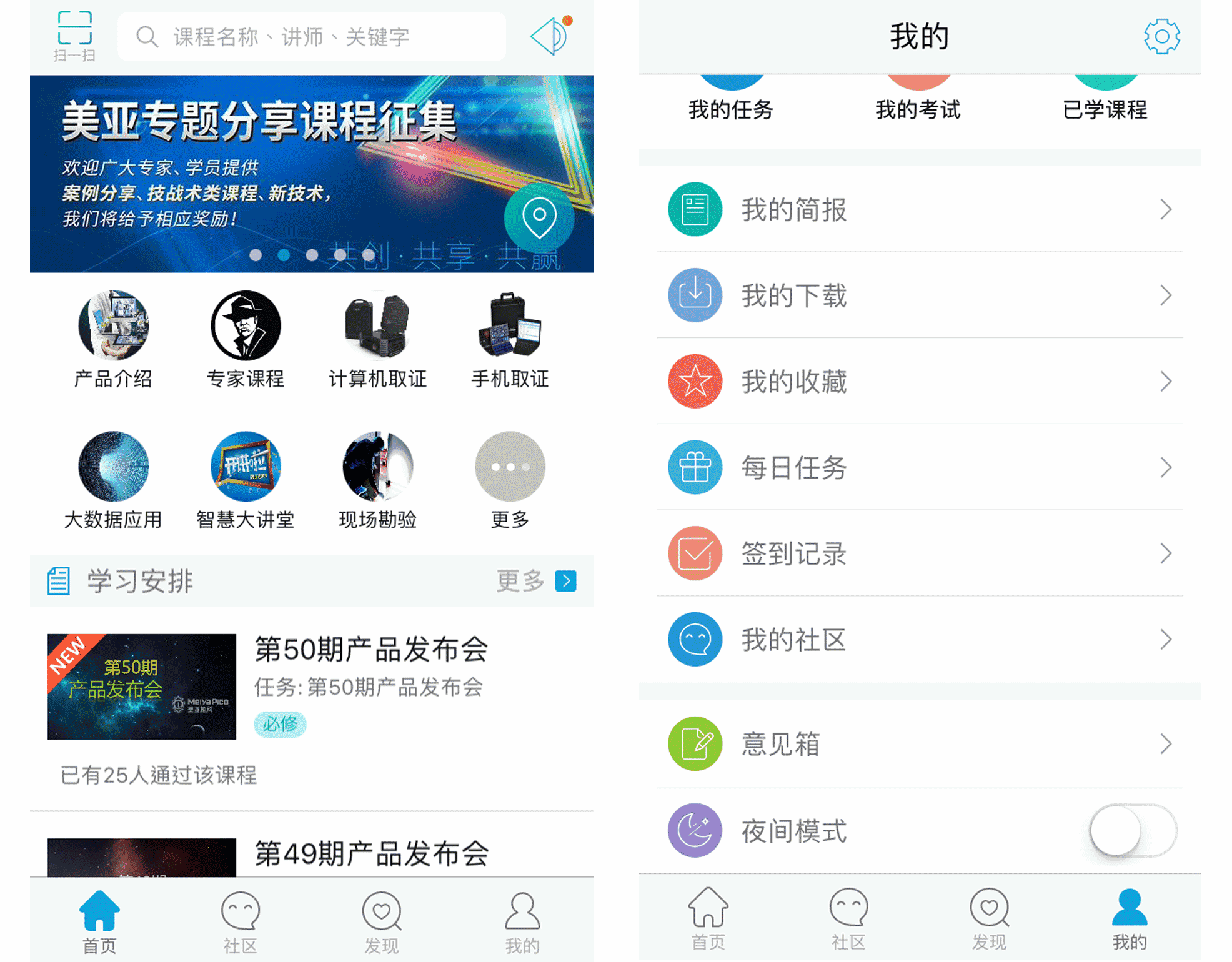
Task: Open the 扫一扫 scan icon
Action: coord(74,36)
